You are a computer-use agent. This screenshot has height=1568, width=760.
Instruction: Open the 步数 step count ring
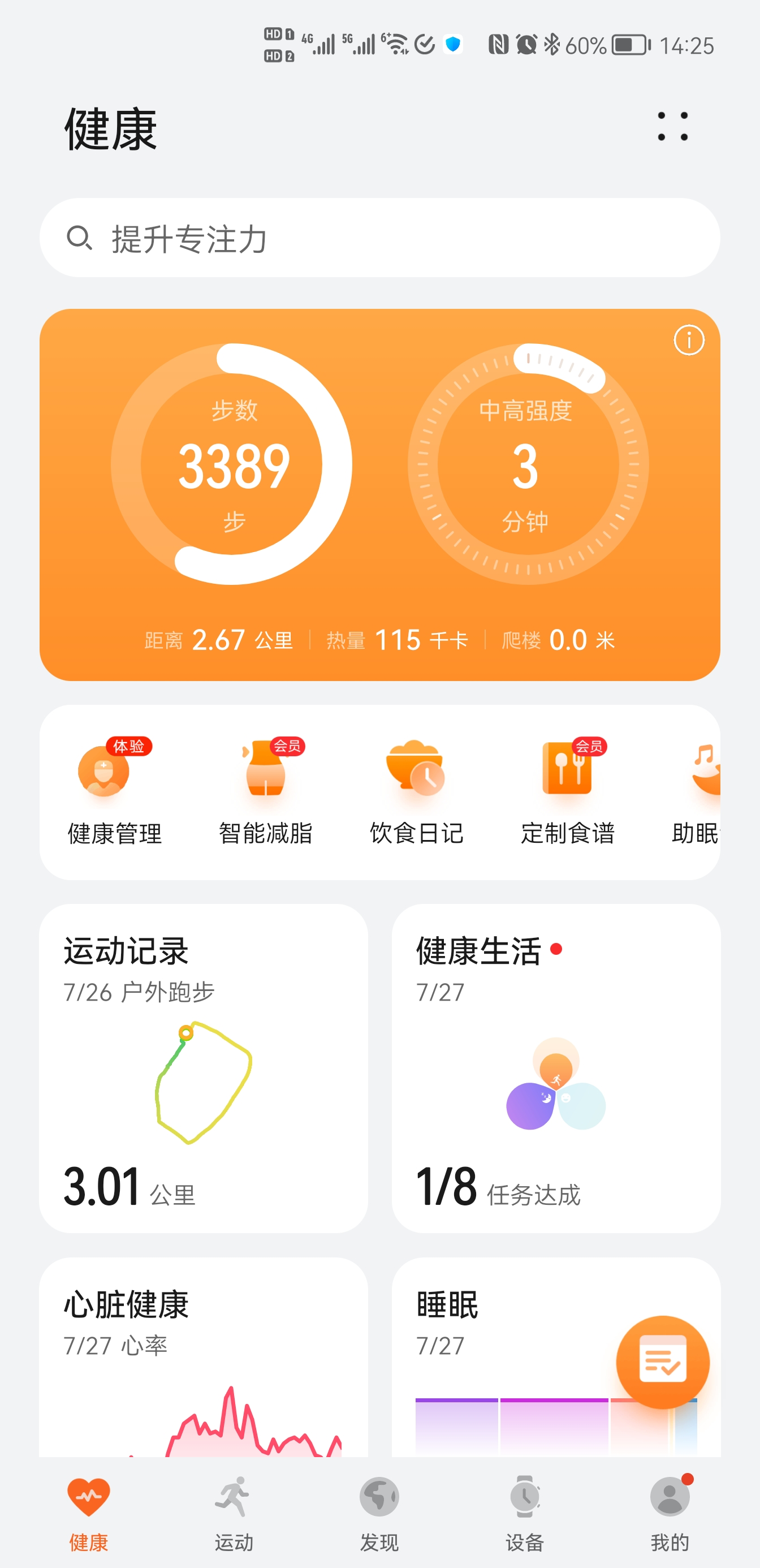pyautogui.click(x=232, y=464)
